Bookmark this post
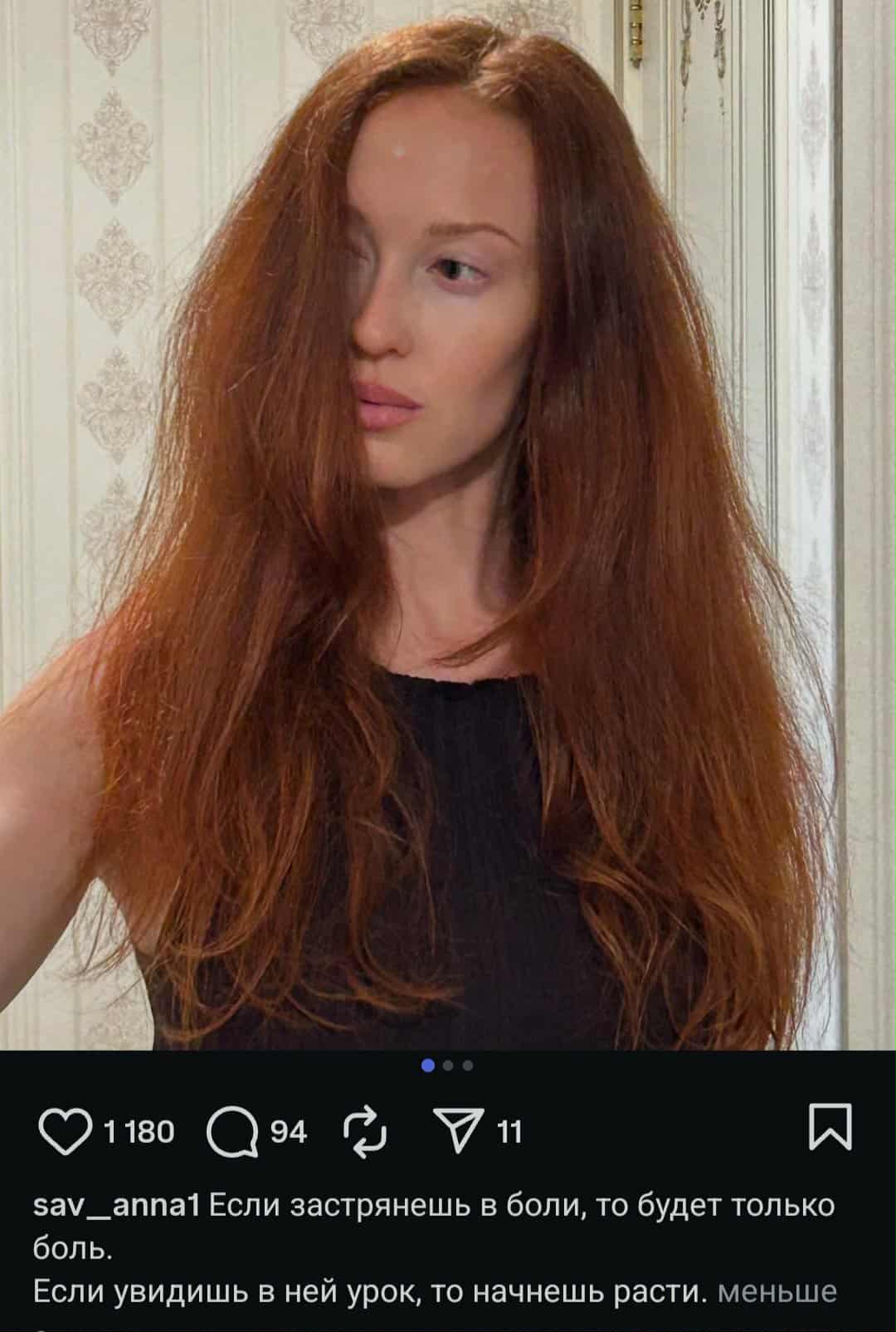896x1332 pixels. coord(830,1127)
